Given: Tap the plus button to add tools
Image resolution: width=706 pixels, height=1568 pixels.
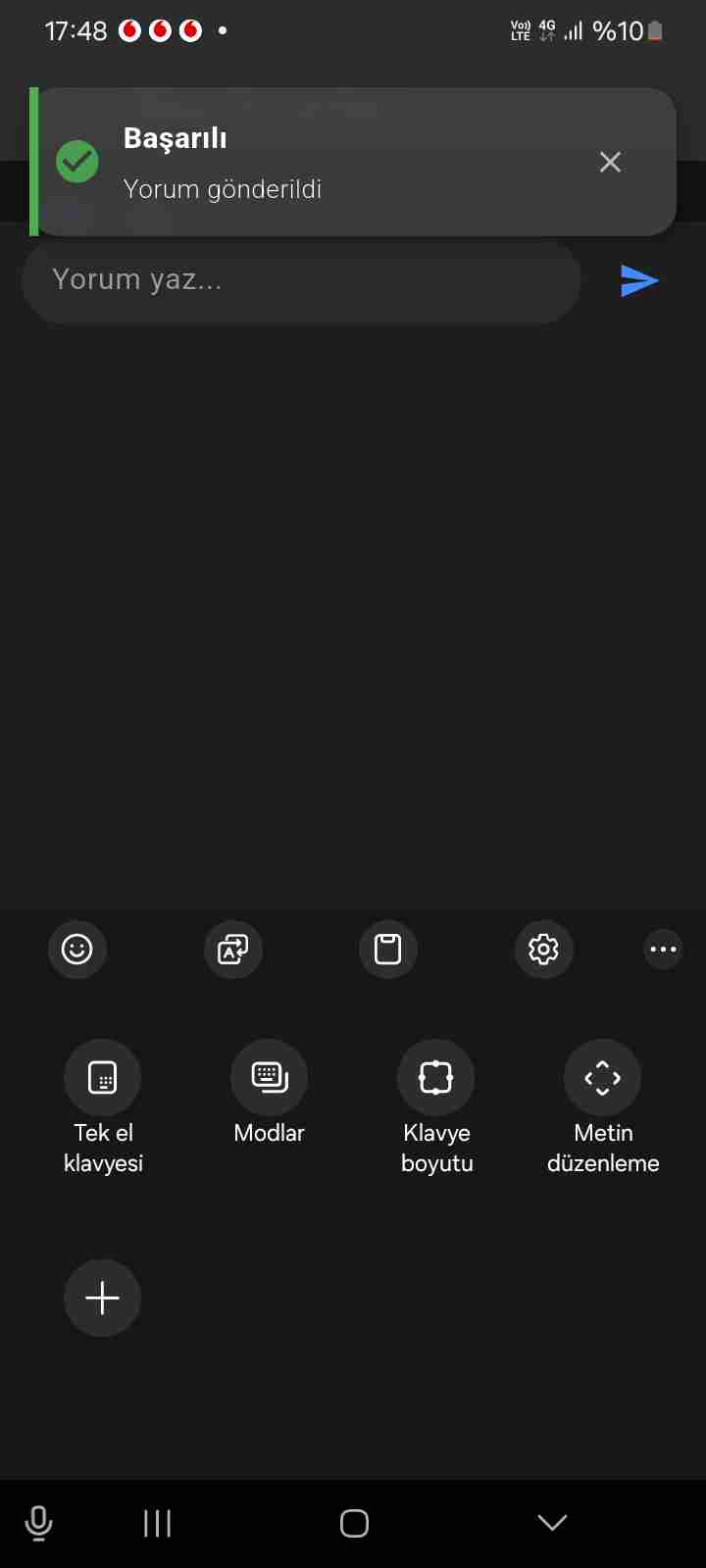Looking at the screenshot, I should coord(103,1298).
